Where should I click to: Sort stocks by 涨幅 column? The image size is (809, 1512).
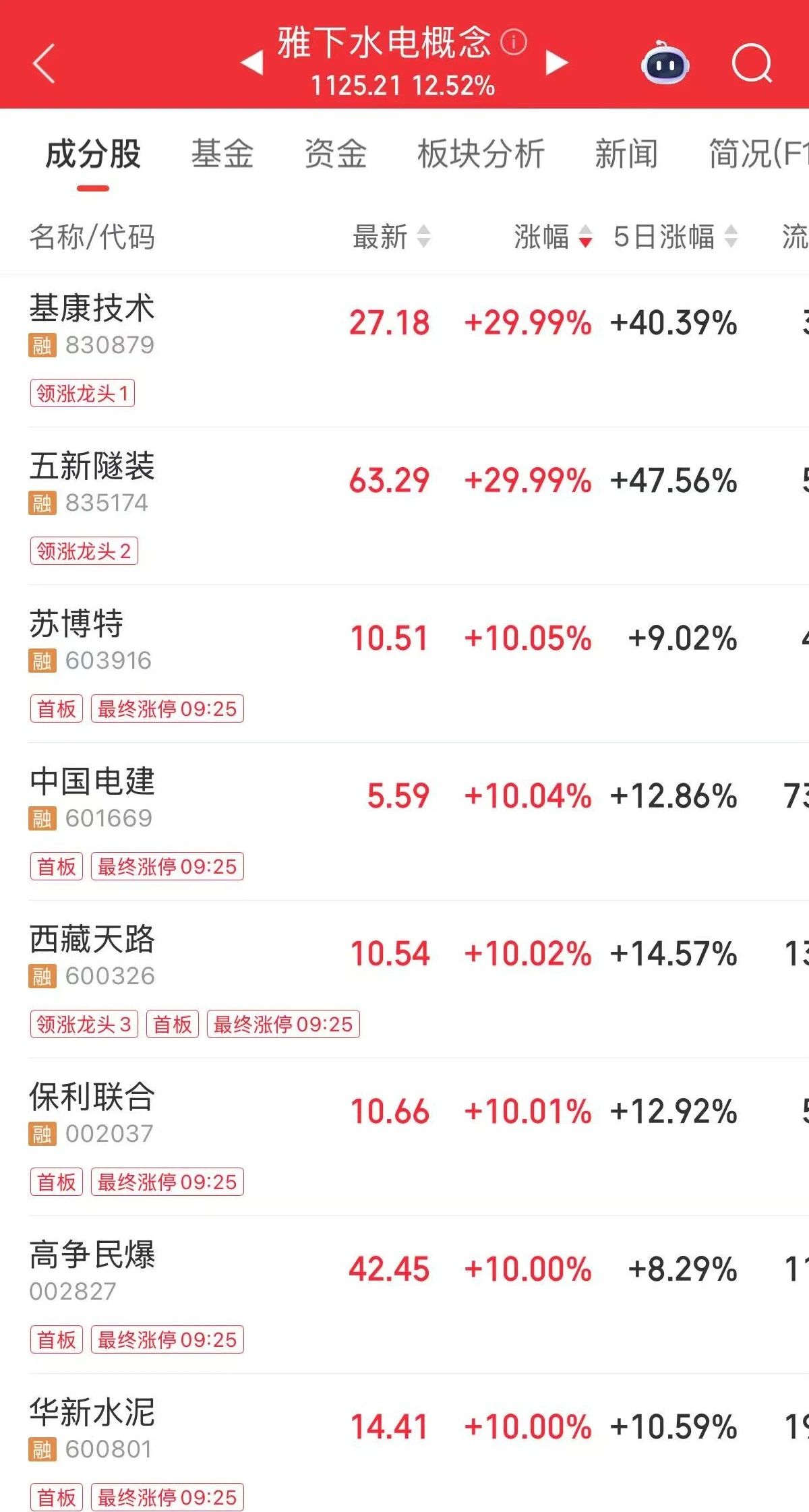(552, 237)
